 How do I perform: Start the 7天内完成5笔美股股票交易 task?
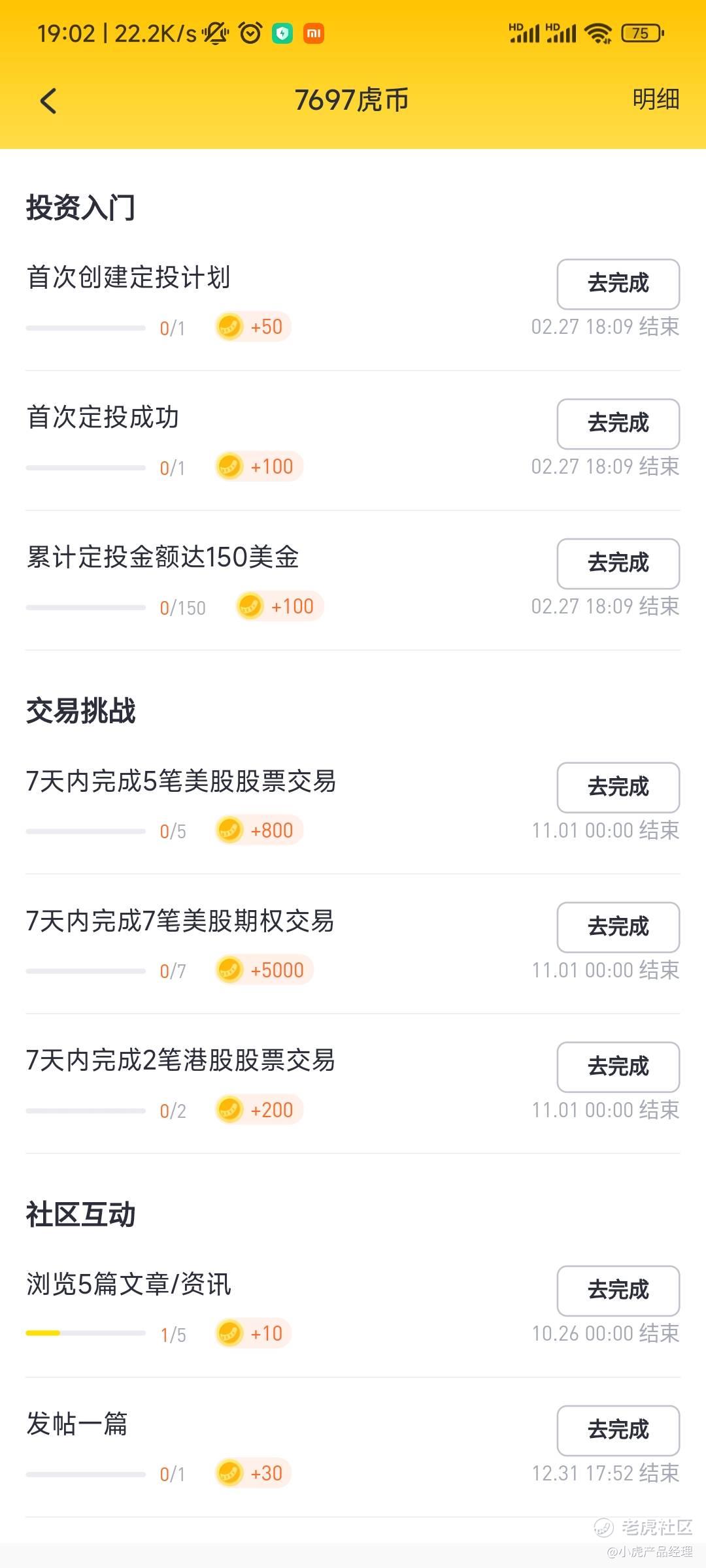[618, 787]
